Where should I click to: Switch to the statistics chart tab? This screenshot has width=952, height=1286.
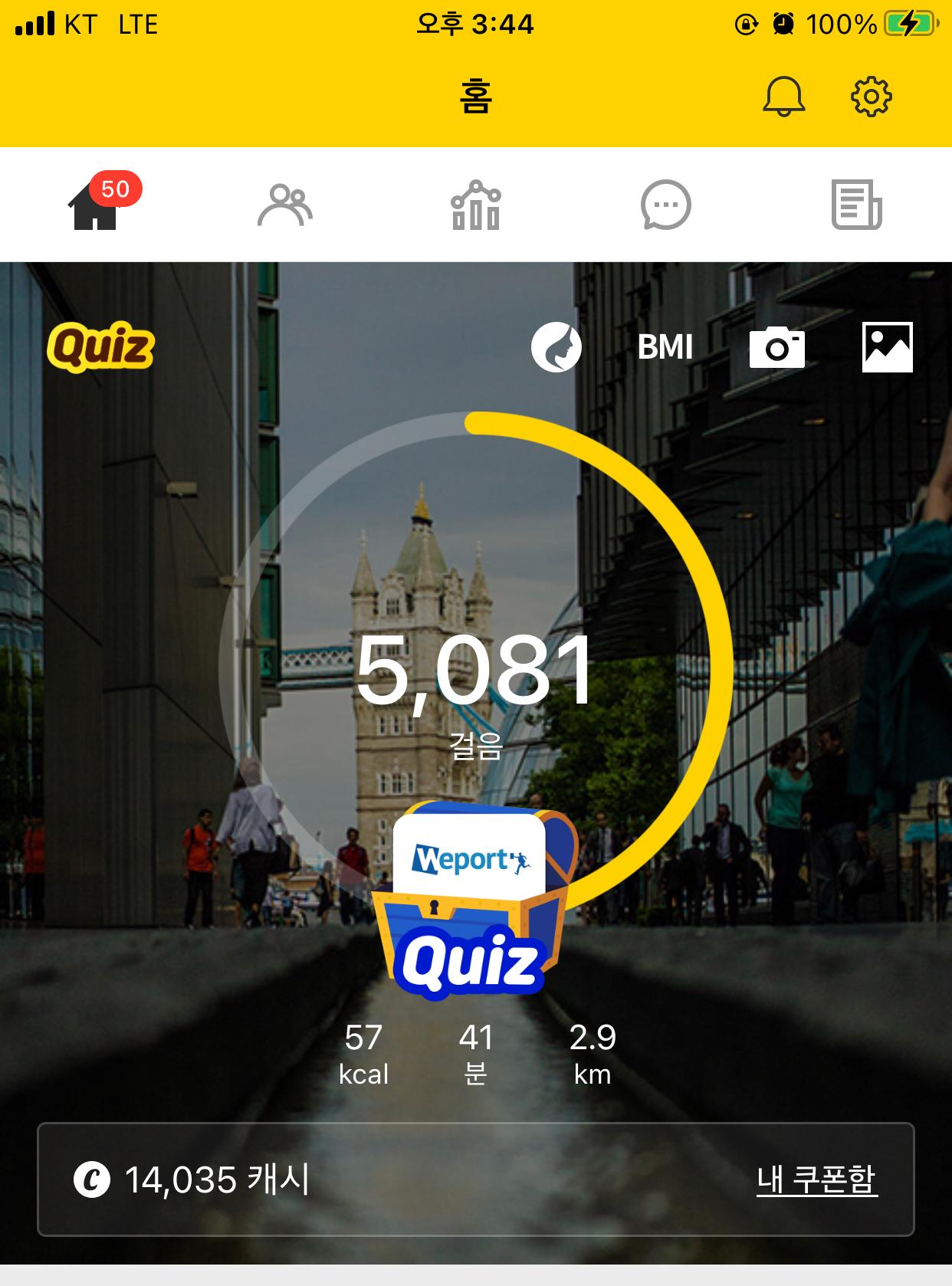475,205
